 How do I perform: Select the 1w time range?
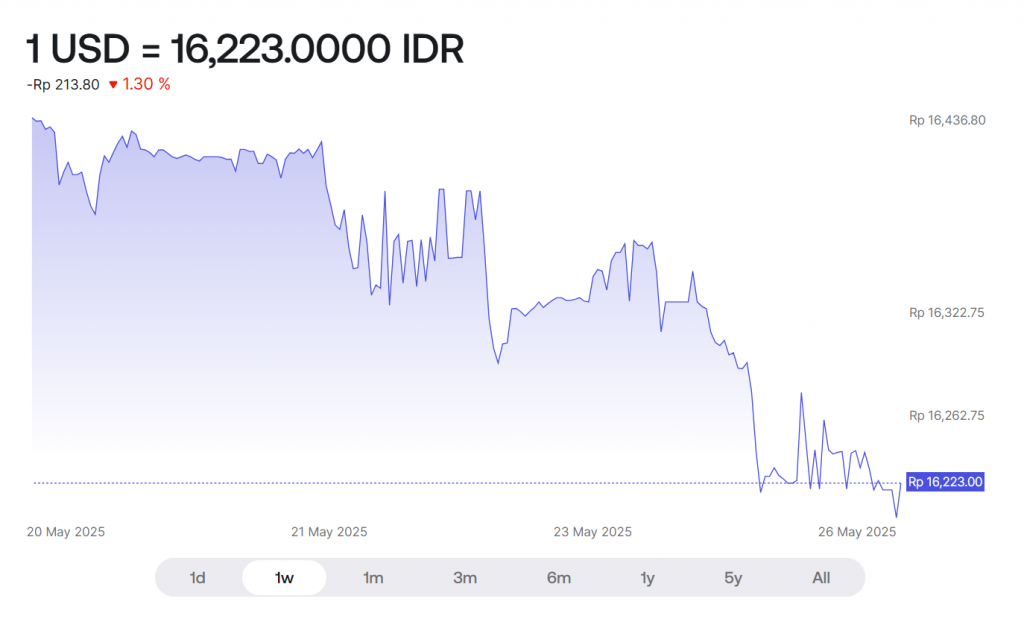[284, 578]
